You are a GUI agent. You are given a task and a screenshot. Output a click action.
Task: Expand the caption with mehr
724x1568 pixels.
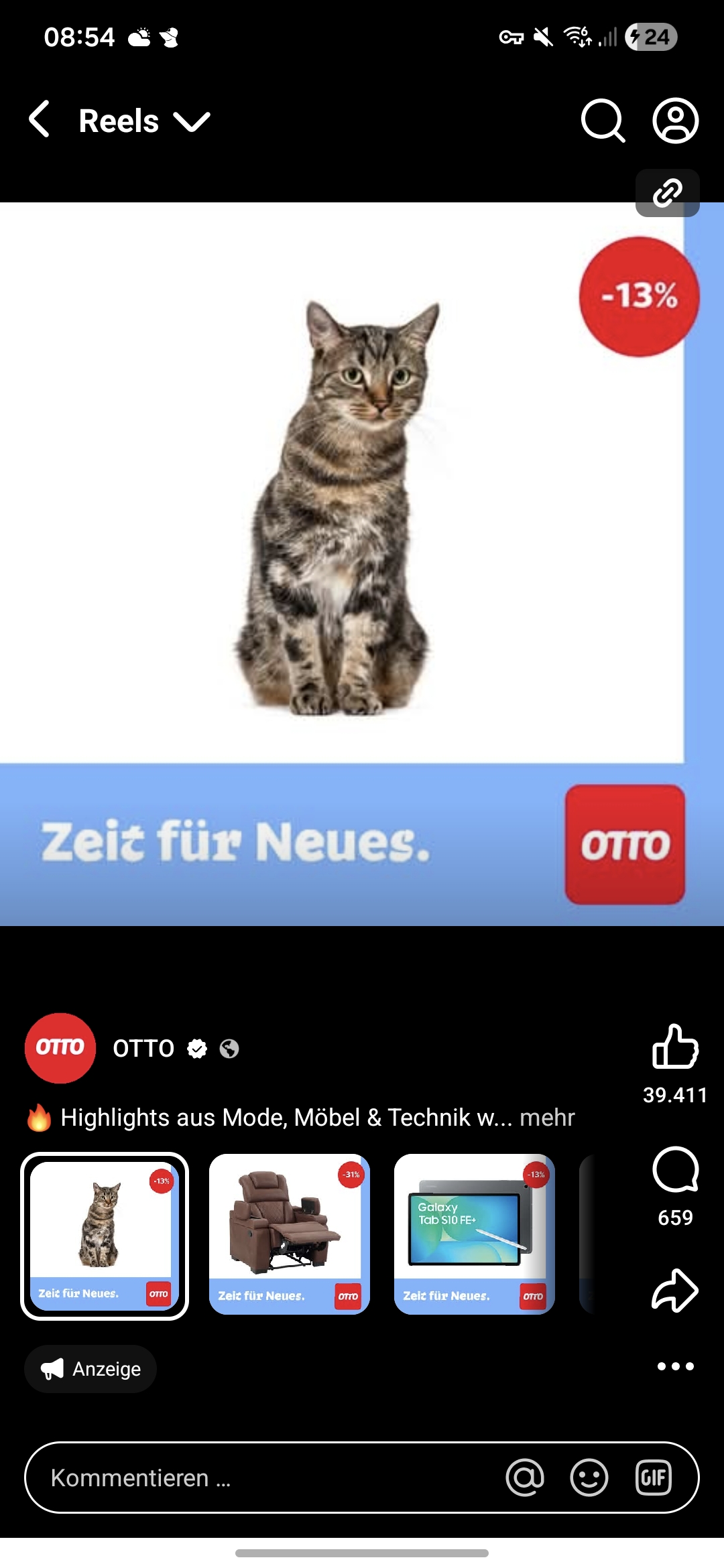[x=547, y=1118]
